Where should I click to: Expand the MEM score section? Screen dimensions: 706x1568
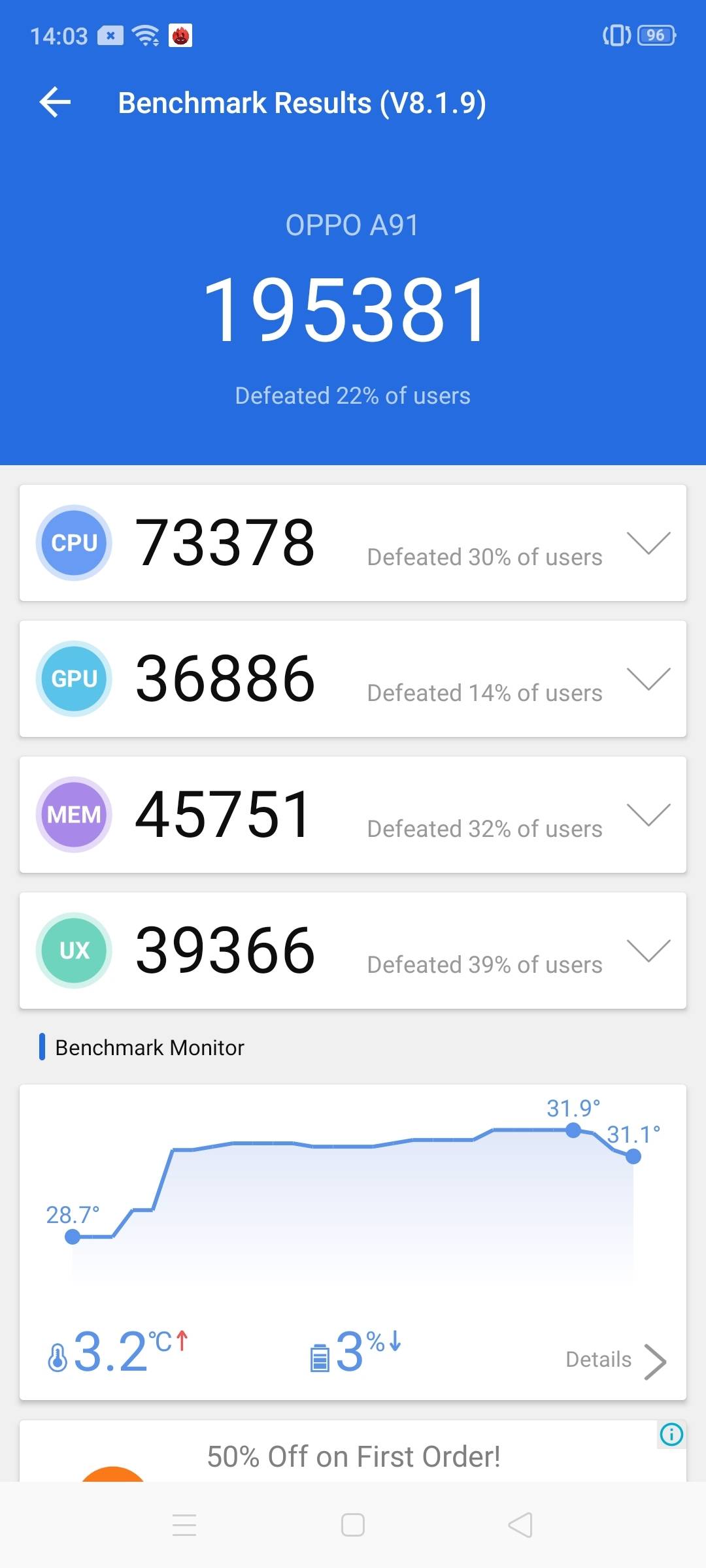pos(648,815)
